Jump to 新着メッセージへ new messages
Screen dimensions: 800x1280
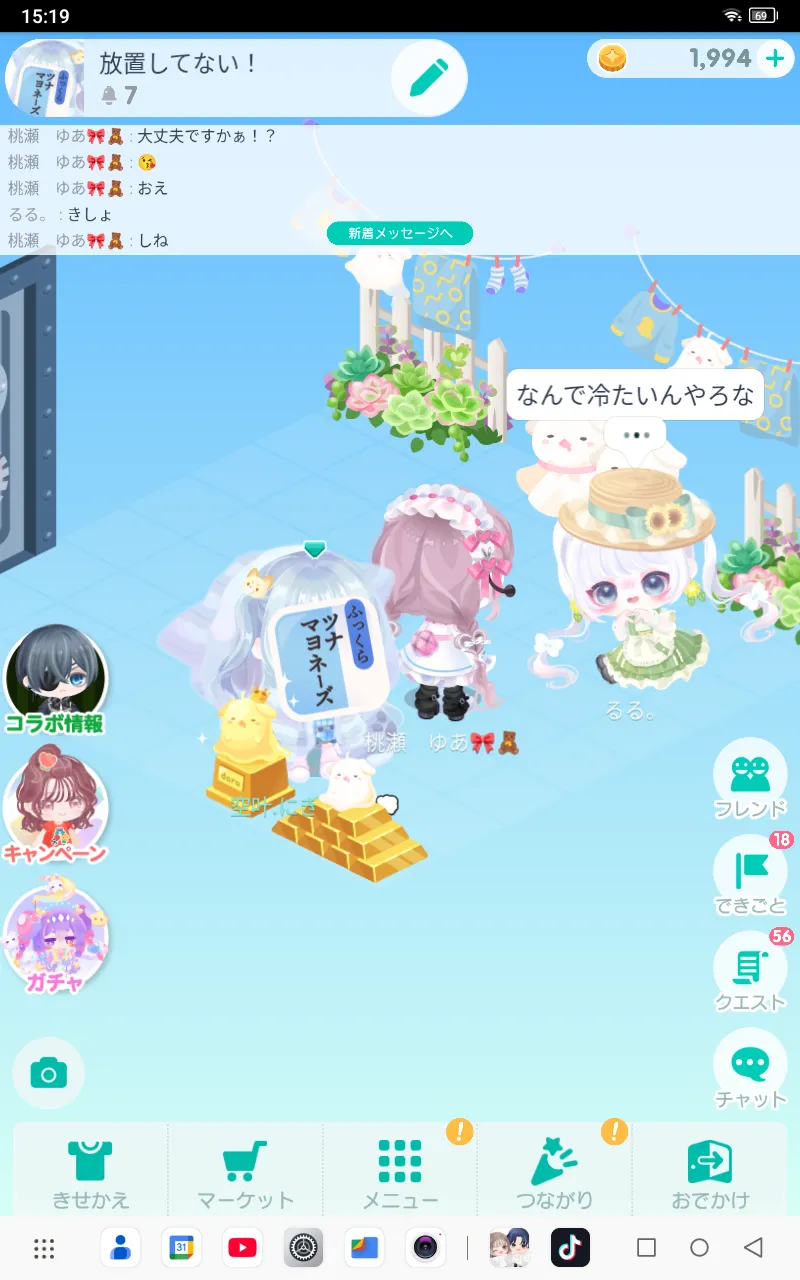(x=399, y=233)
